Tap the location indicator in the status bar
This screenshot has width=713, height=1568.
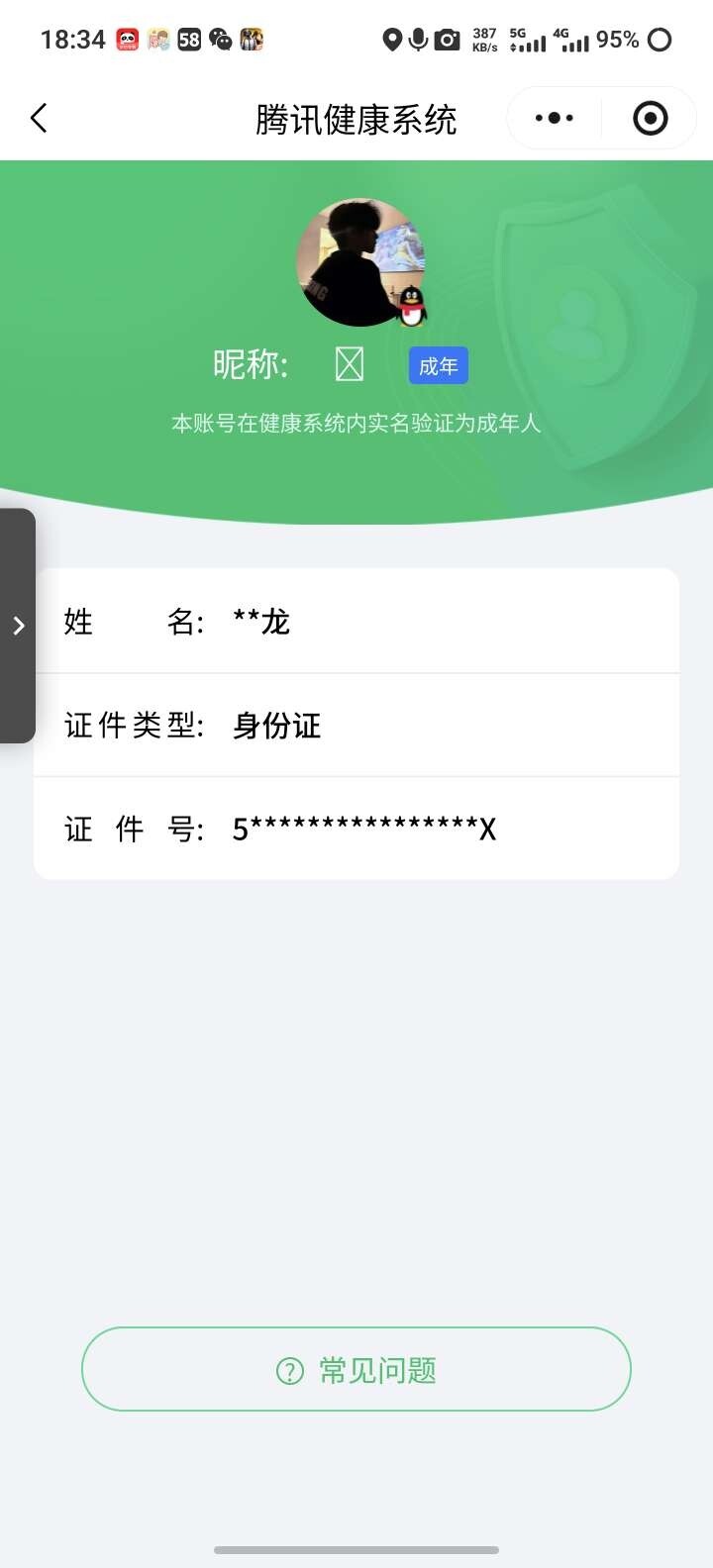pos(393,39)
